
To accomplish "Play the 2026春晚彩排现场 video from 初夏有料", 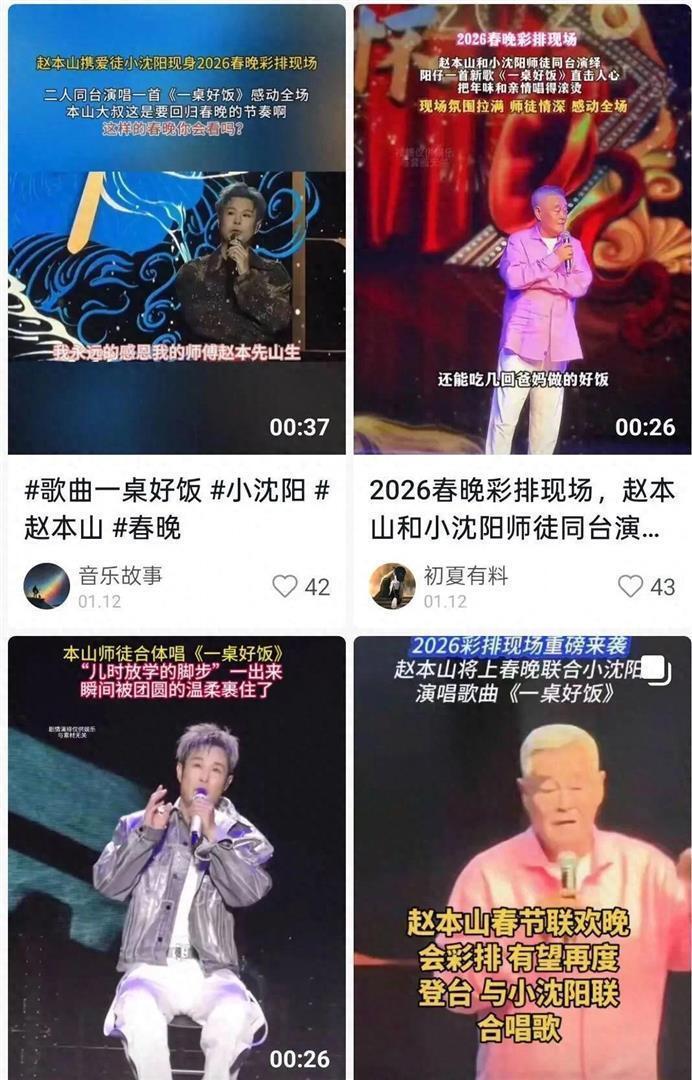I will point(522,230).
